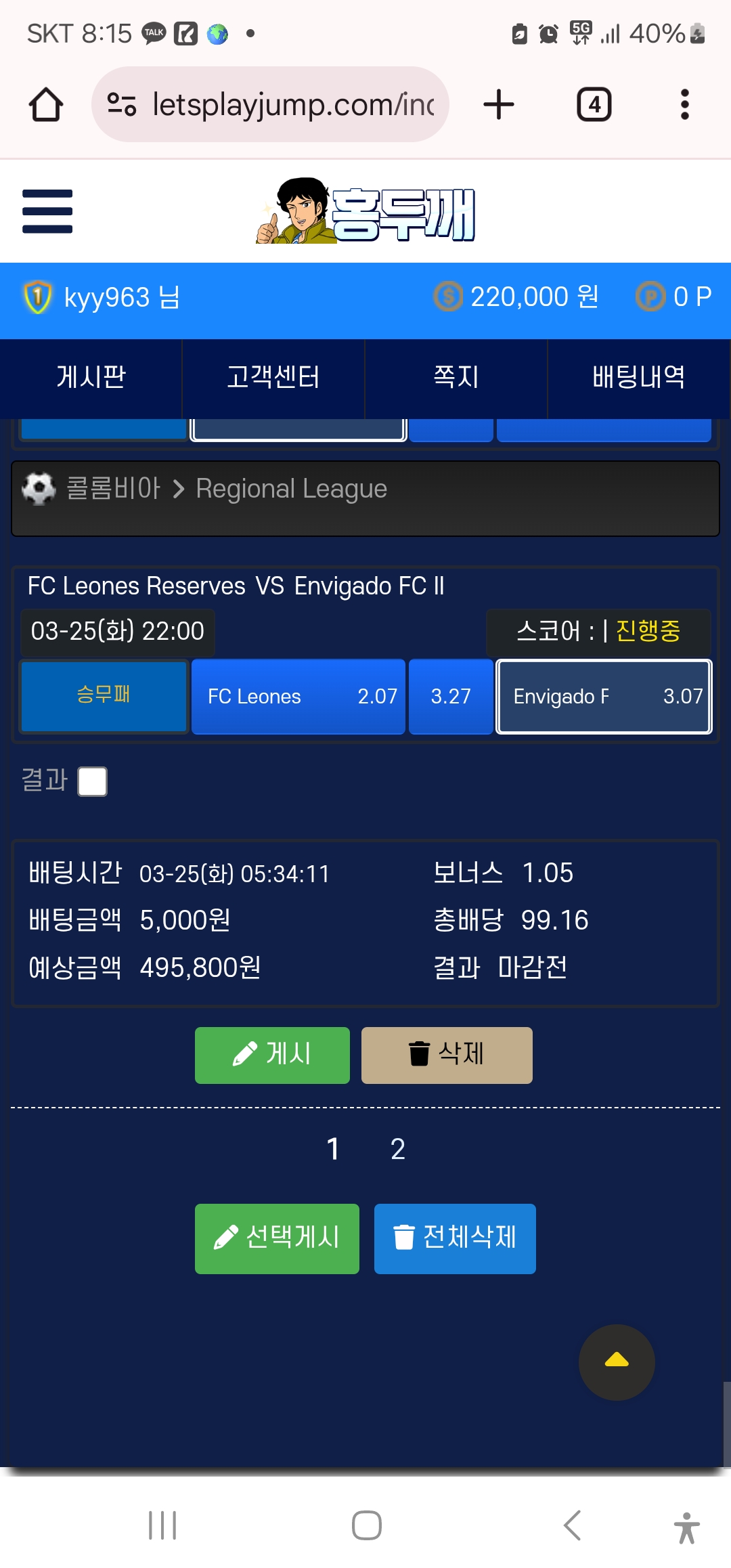731x1568 pixels.
Task: Open the 쪽지 messages tab
Action: [456, 377]
